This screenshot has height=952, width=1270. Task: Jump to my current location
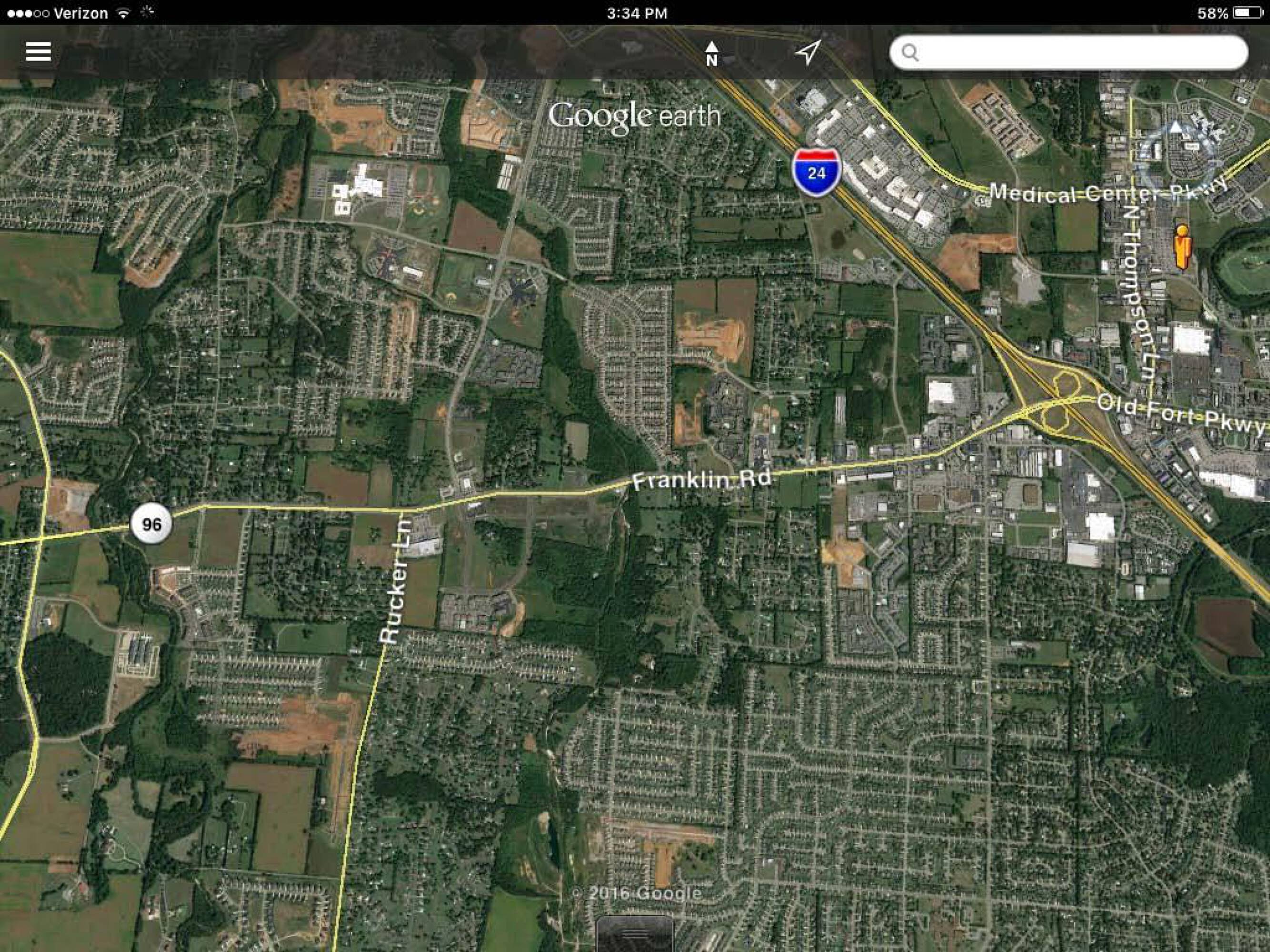click(x=808, y=53)
